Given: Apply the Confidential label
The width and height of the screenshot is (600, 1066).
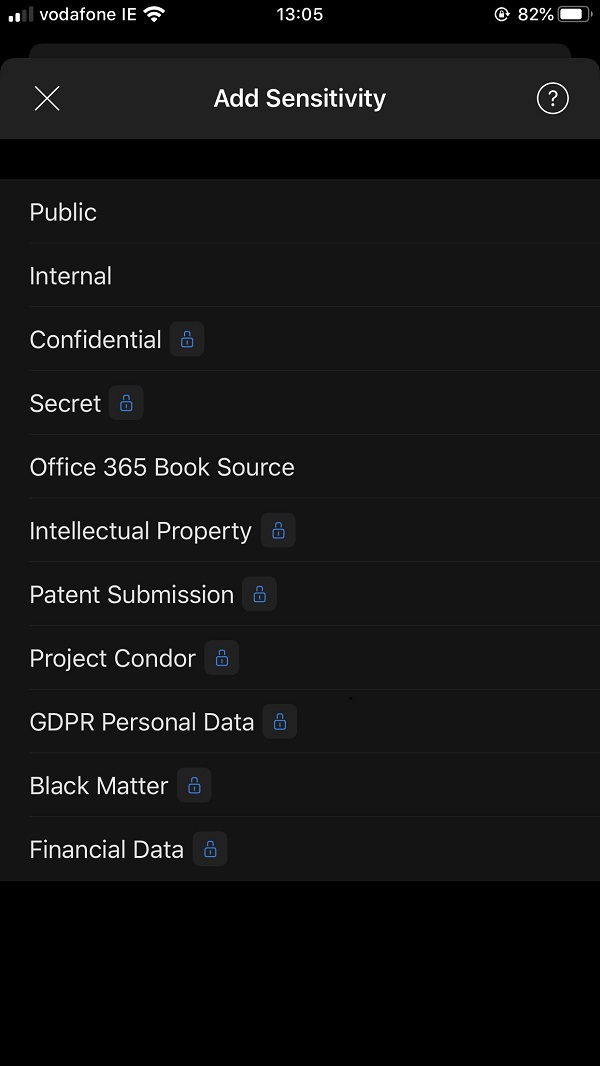Looking at the screenshot, I should pos(96,340).
